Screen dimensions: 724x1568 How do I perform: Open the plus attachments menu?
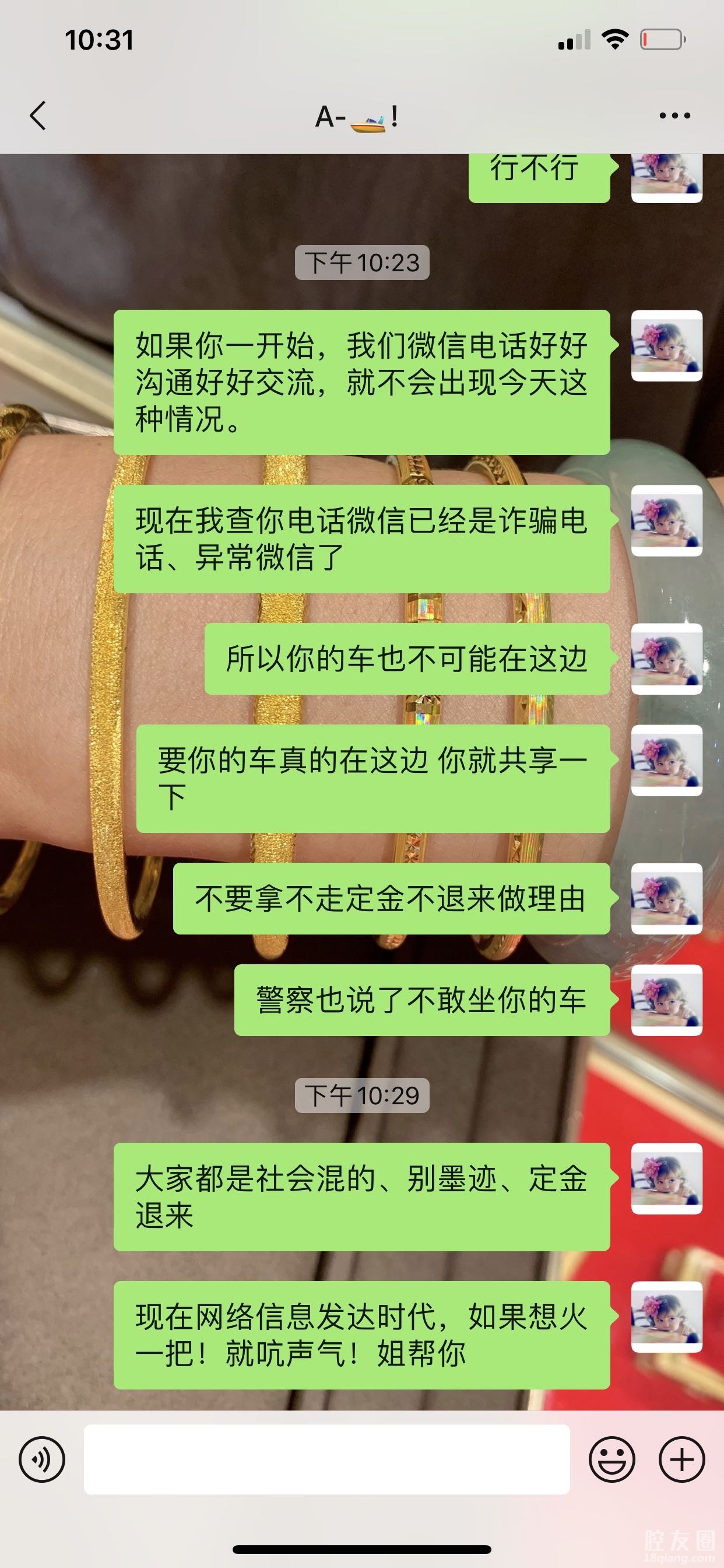681,1459
